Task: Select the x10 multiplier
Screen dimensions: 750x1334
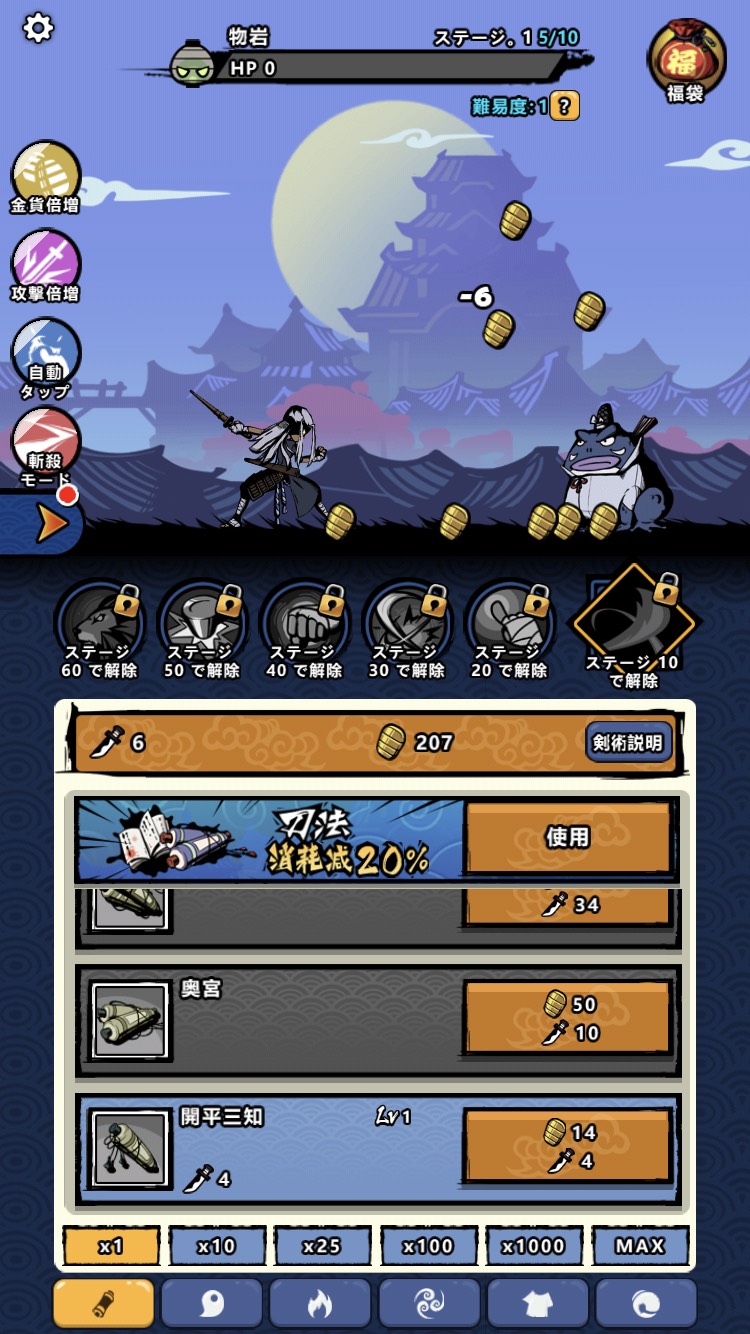Action: tap(217, 1247)
